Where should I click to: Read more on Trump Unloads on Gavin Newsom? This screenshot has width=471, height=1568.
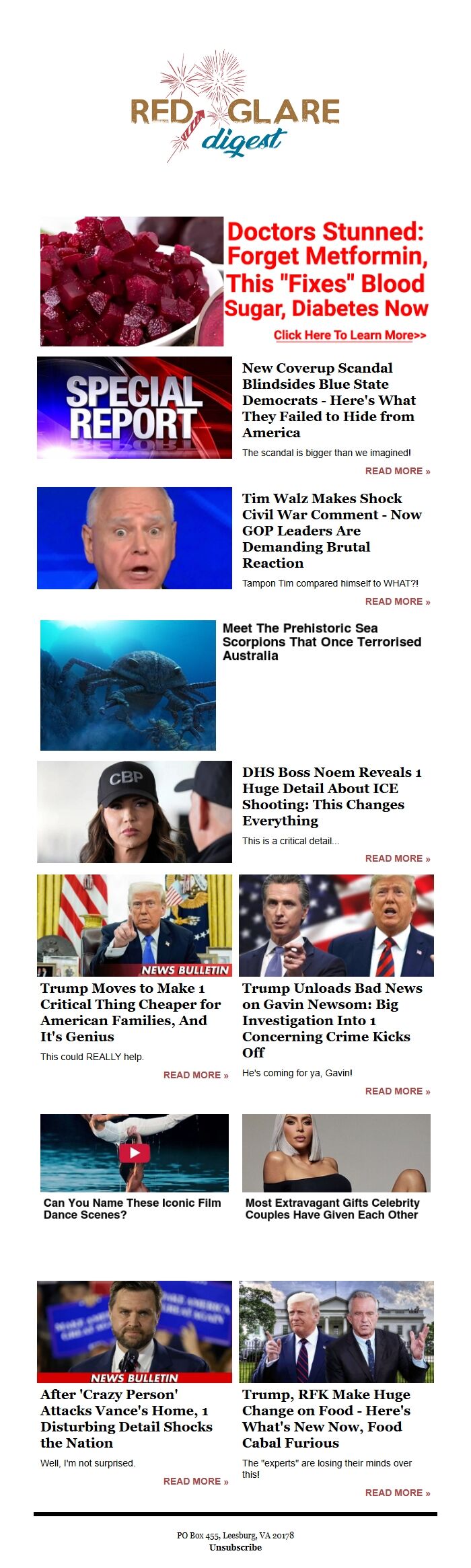pos(397,1091)
